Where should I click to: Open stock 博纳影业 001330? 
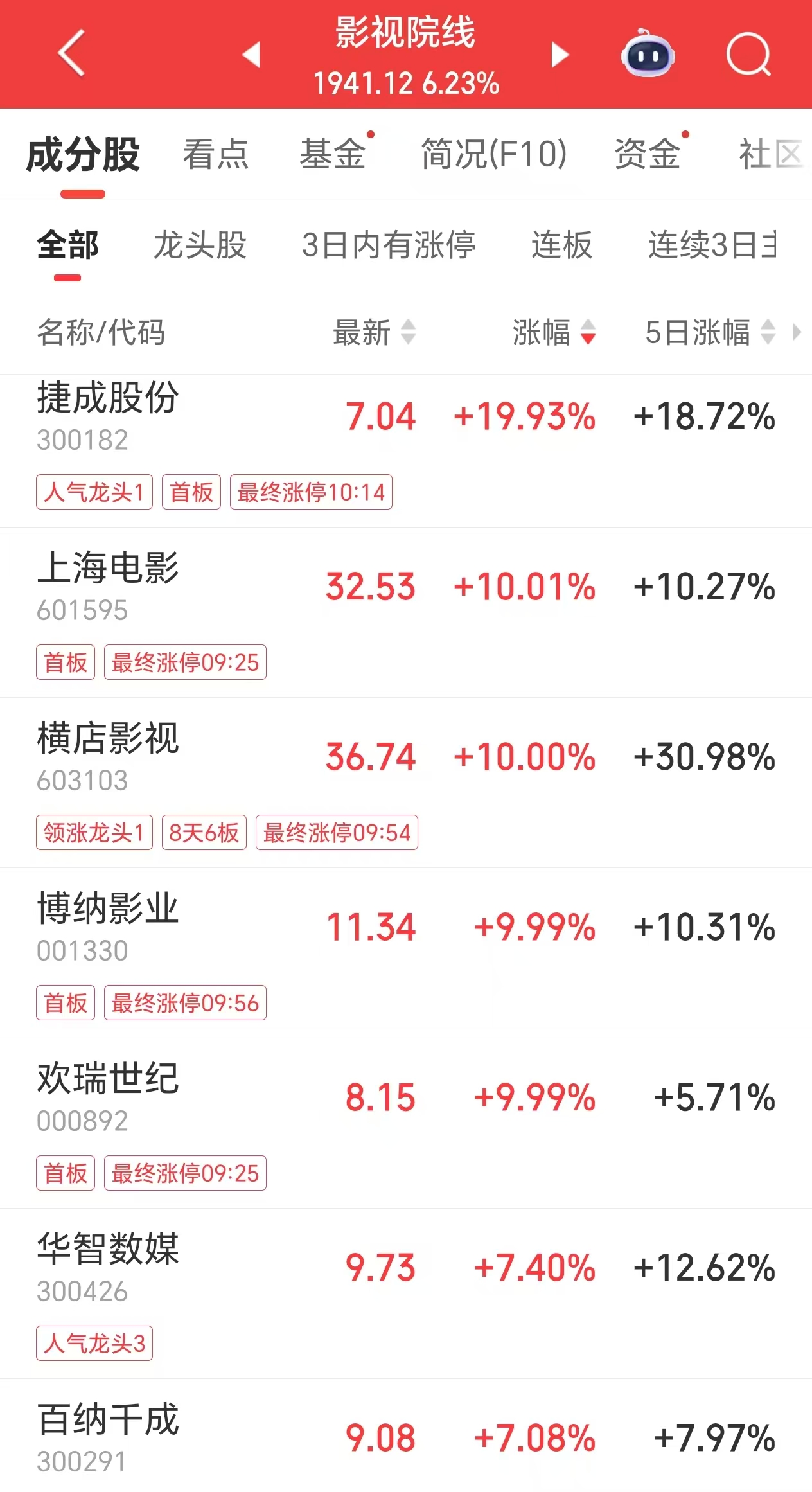[x=108, y=927]
